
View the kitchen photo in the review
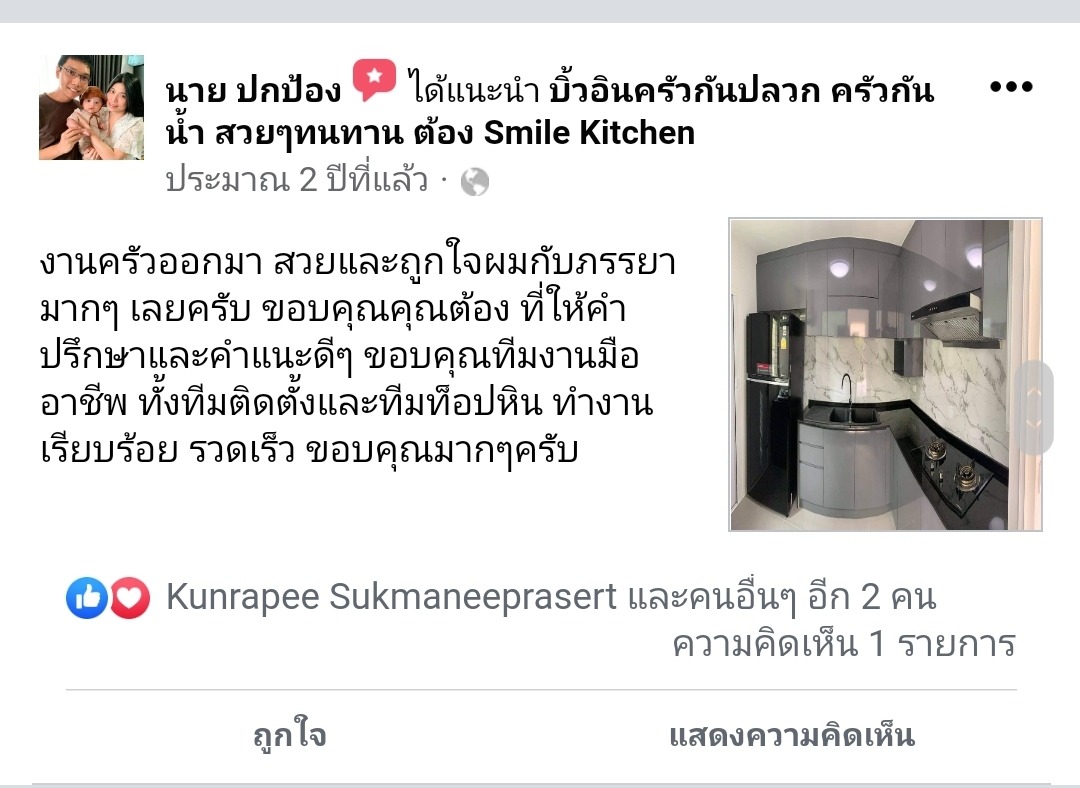[x=885, y=374]
